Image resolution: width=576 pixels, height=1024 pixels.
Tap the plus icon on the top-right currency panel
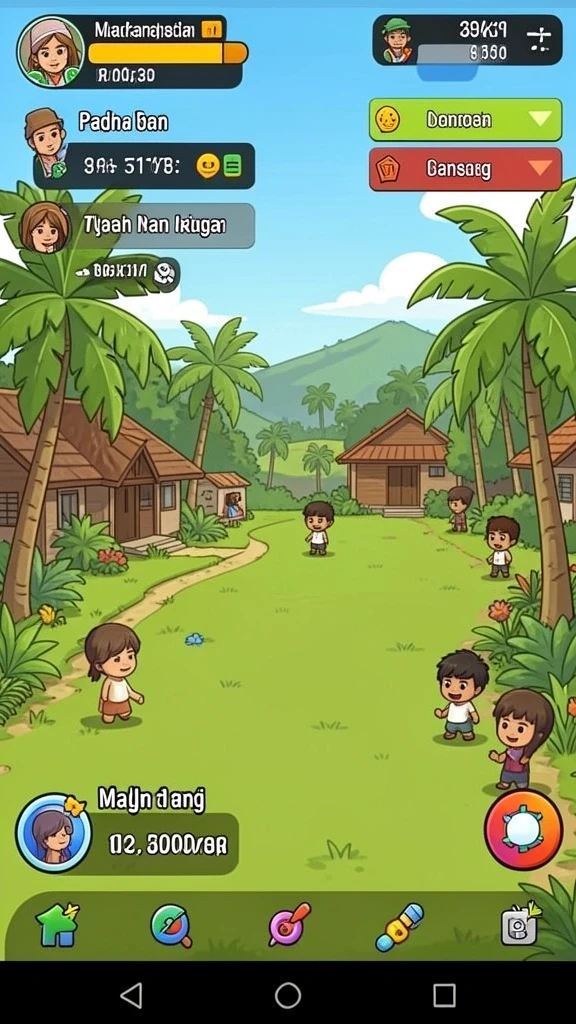click(539, 39)
